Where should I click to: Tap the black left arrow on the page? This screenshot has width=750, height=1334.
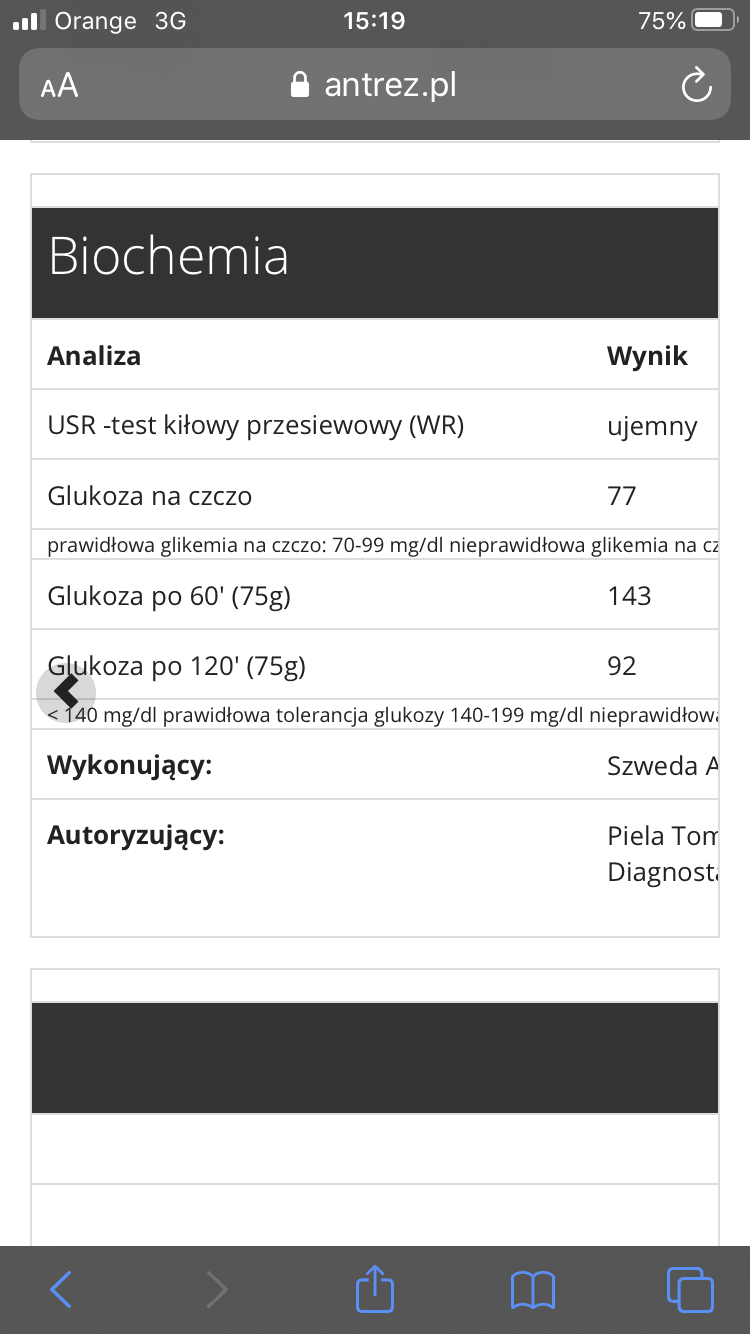point(66,690)
